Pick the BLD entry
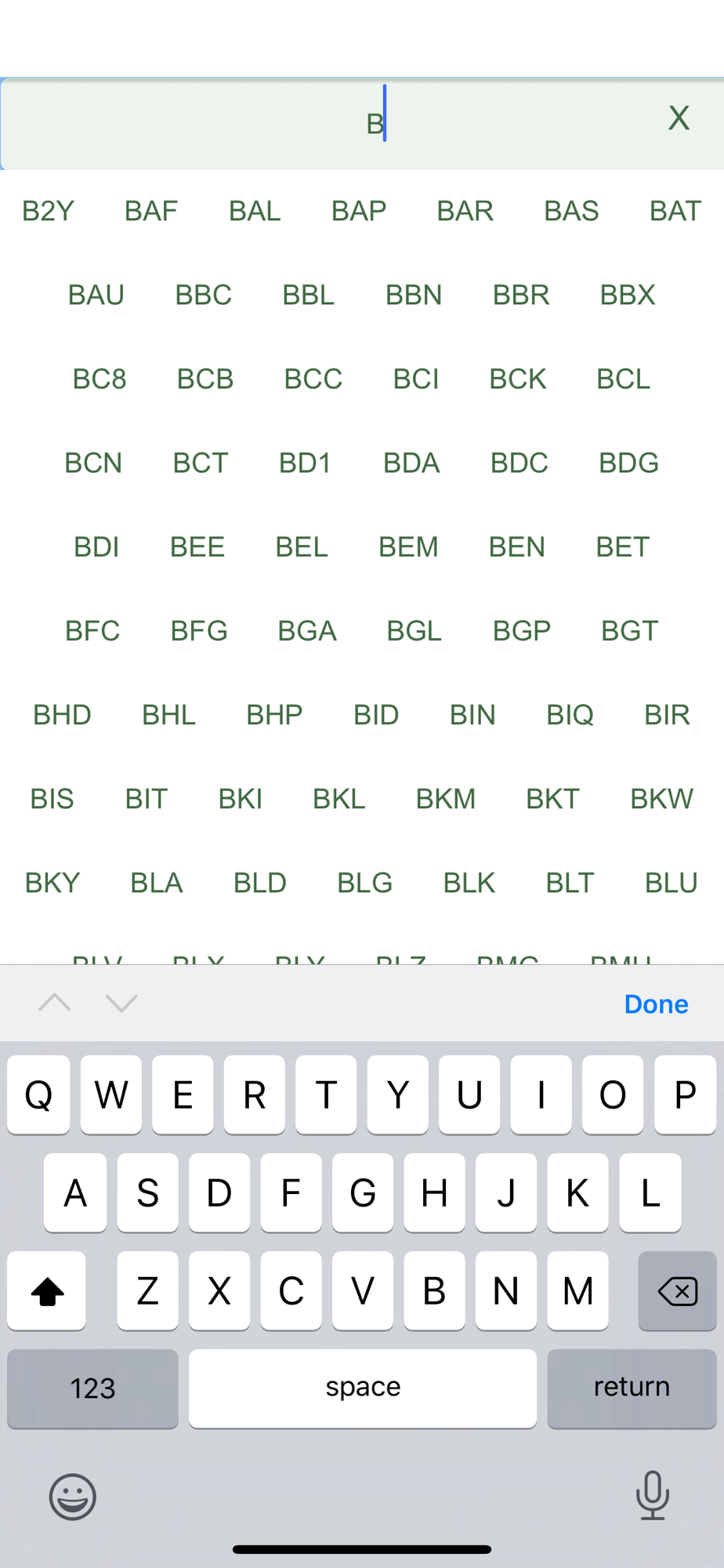This screenshot has height=1568, width=724. (260, 882)
